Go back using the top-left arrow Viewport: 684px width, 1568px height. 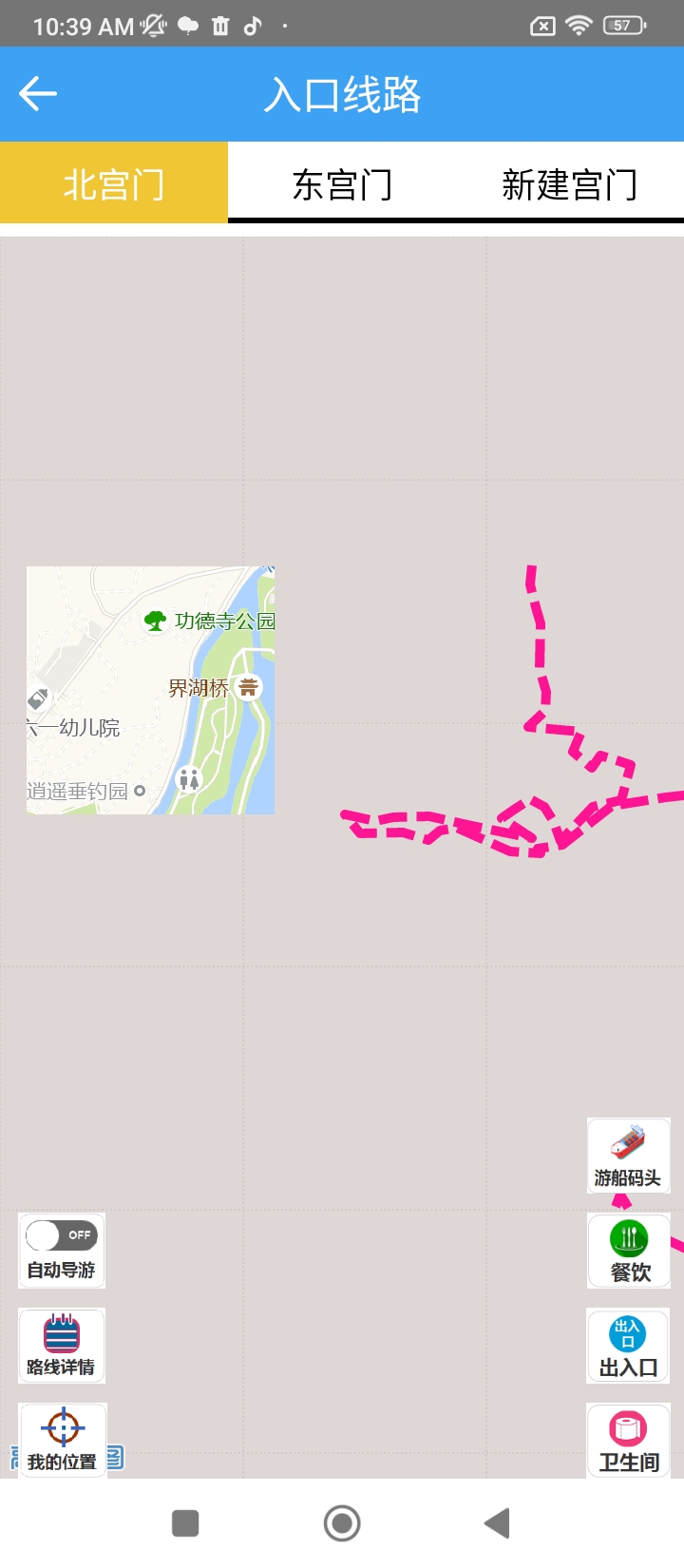click(38, 93)
